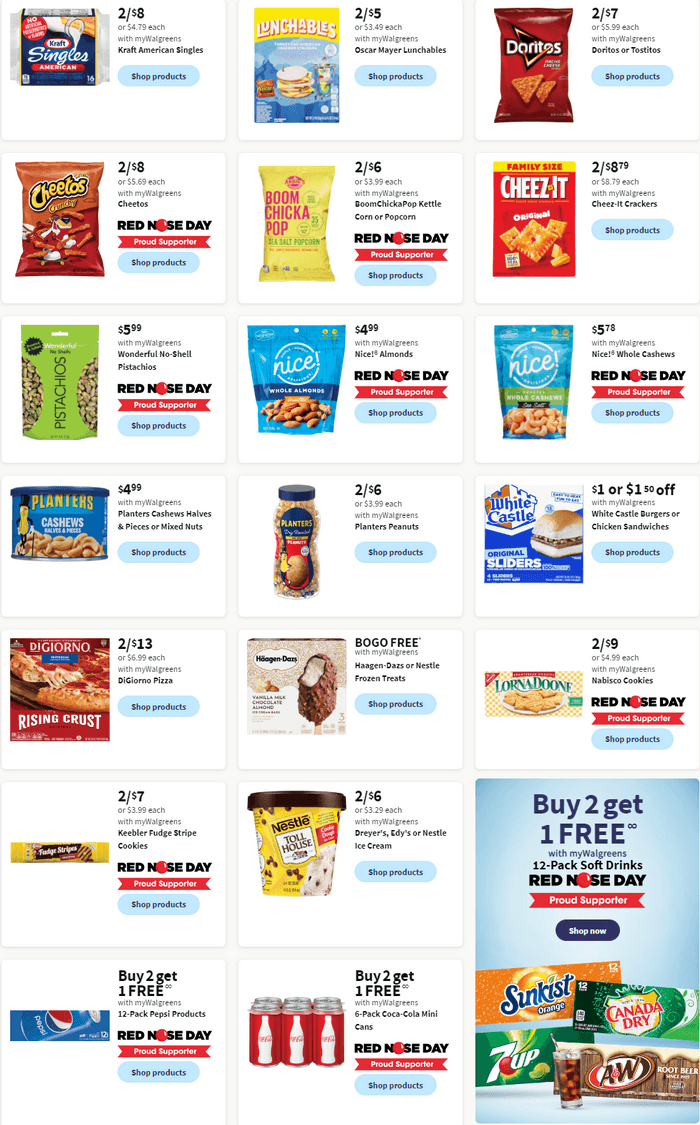Shop products for Coca-Cola Mini Cans
Image resolution: width=700 pixels, height=1125 pixels.
(x=395, y=1085)
